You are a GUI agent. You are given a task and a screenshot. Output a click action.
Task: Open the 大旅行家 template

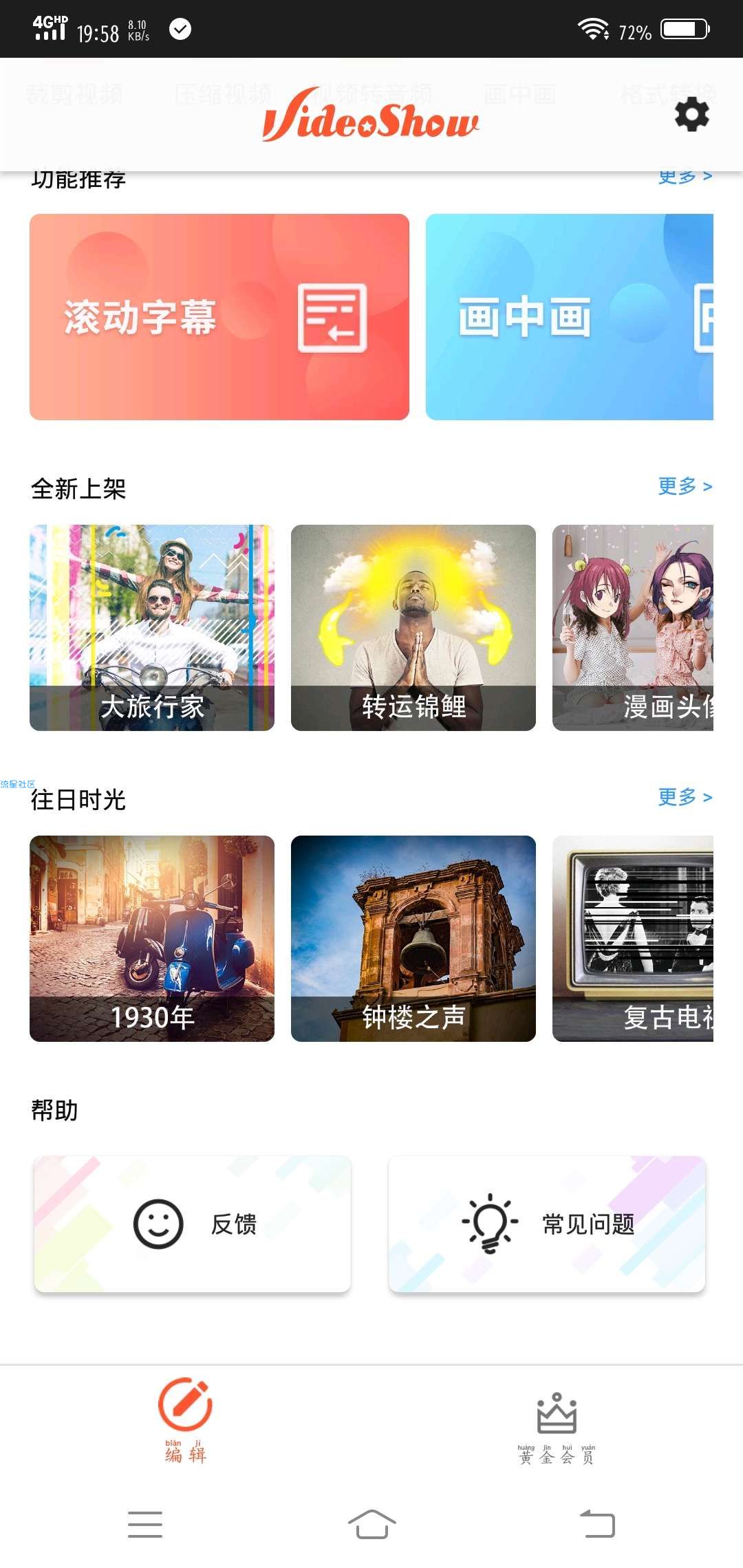pyautogui.click(x=152, y=627)
